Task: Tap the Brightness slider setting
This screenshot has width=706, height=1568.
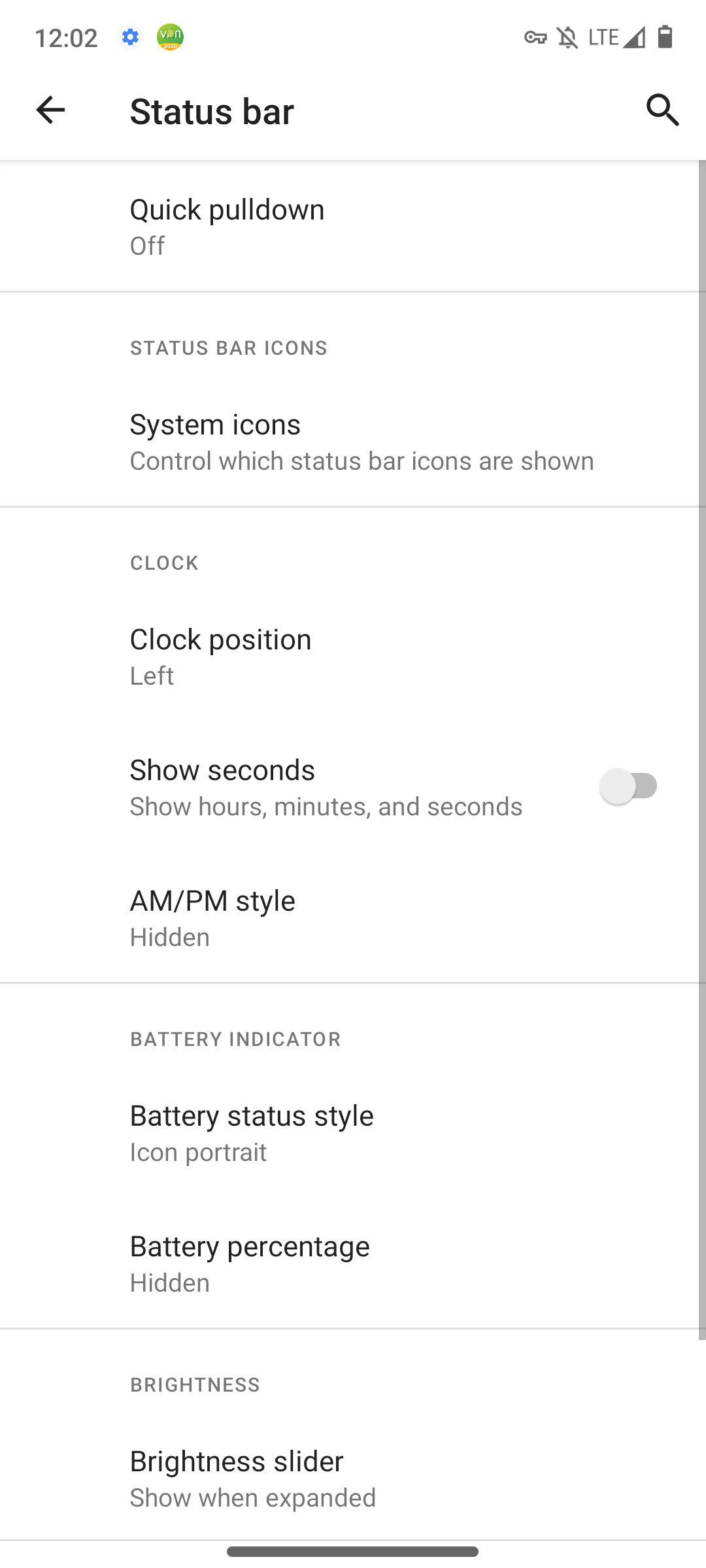Action: point(353,1478)
